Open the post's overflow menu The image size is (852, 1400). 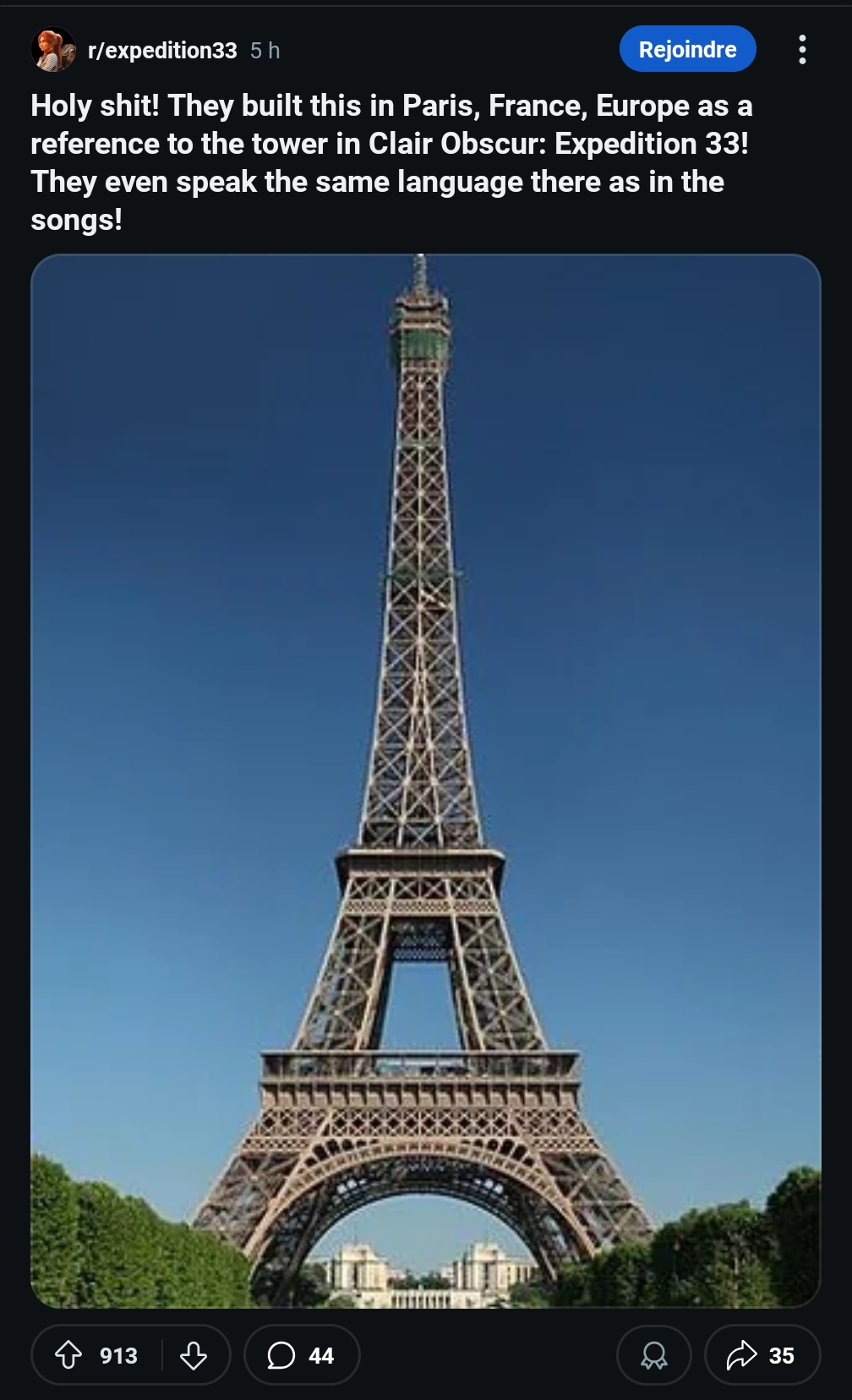(802, 50)
